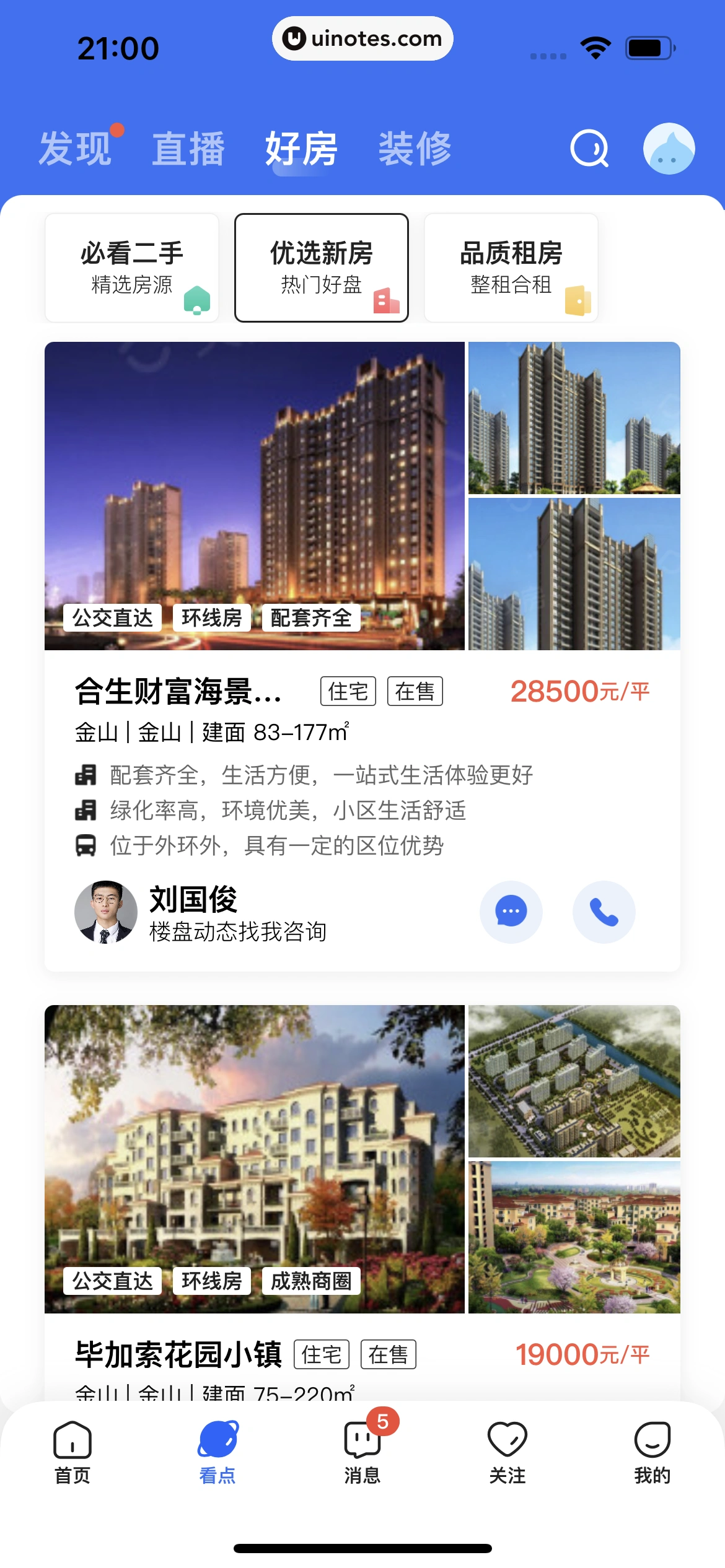This screenshot has width=725, height=1568.
Task: Switch to the 直播 top tab
Action: click(x=188, y=149)
